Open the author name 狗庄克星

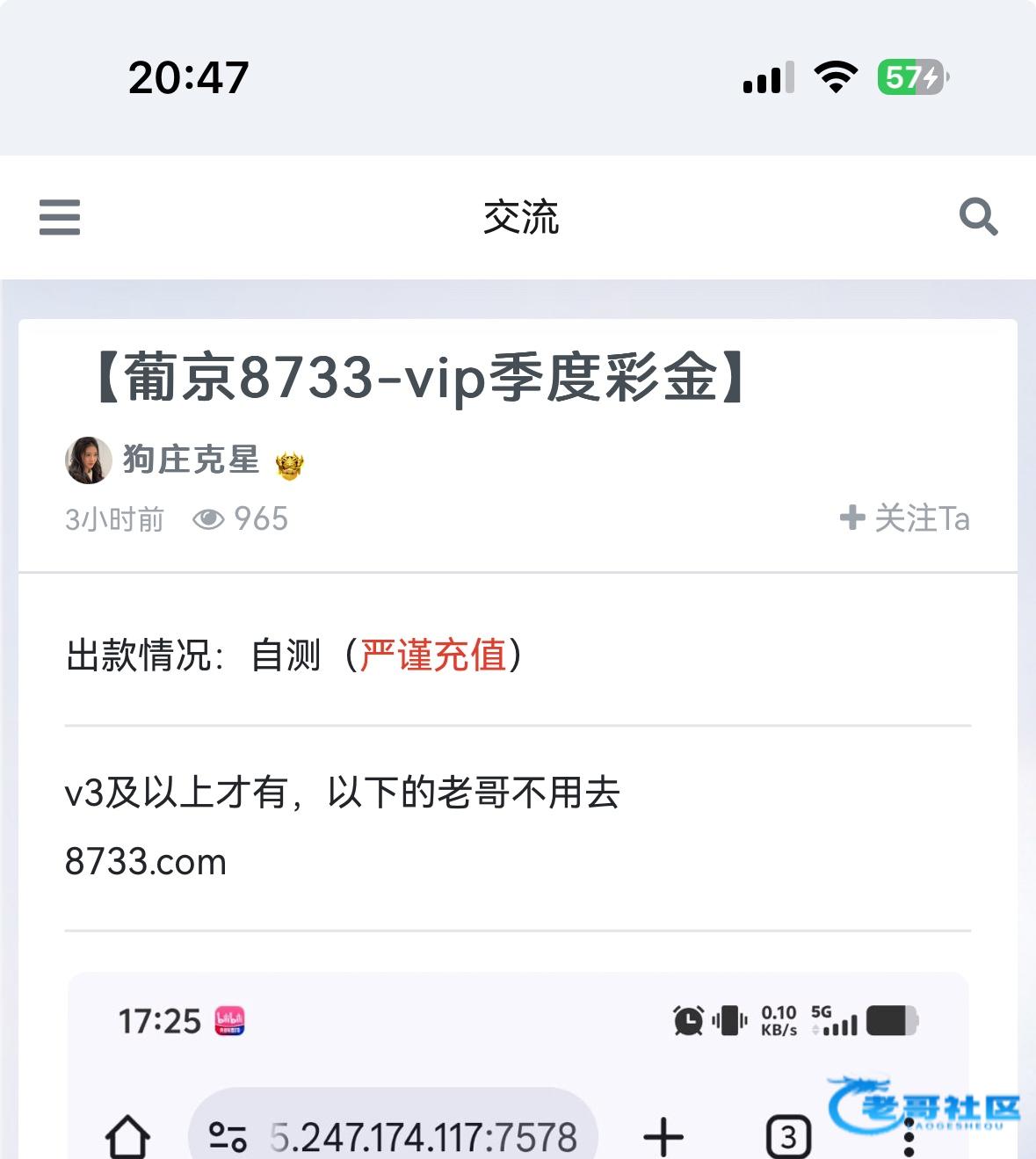coord(191,460)
